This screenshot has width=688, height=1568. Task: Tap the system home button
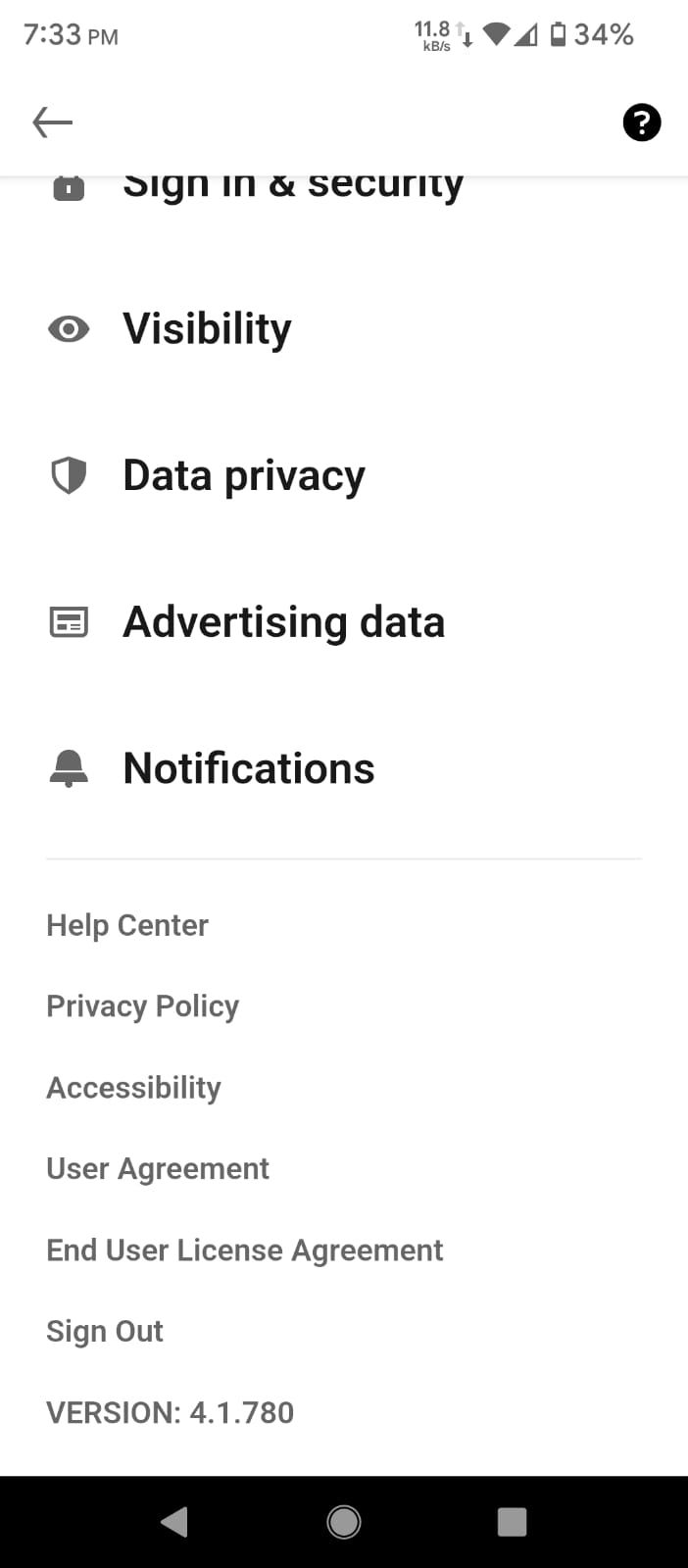coord(344,1521)
